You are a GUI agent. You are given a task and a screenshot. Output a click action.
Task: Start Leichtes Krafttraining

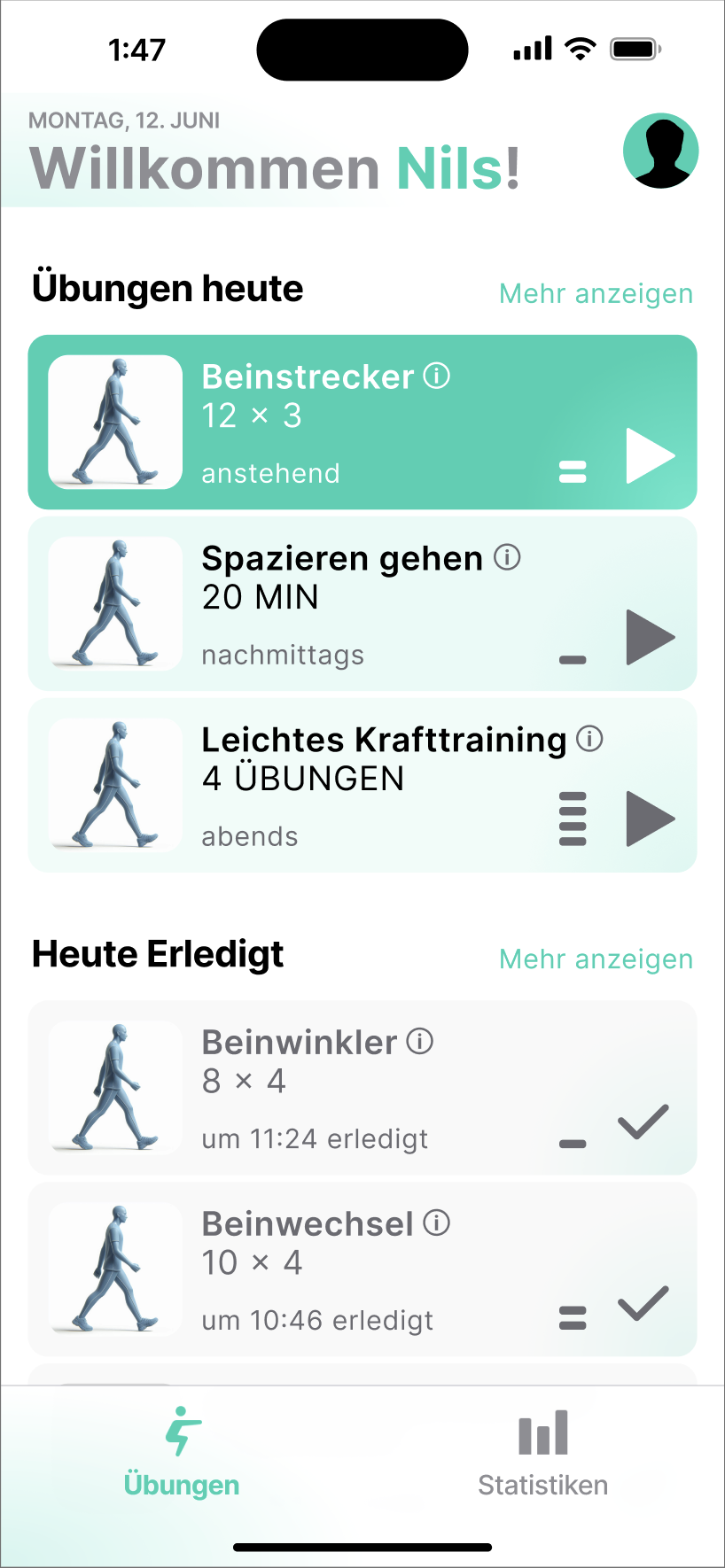[x=650, y=819]
